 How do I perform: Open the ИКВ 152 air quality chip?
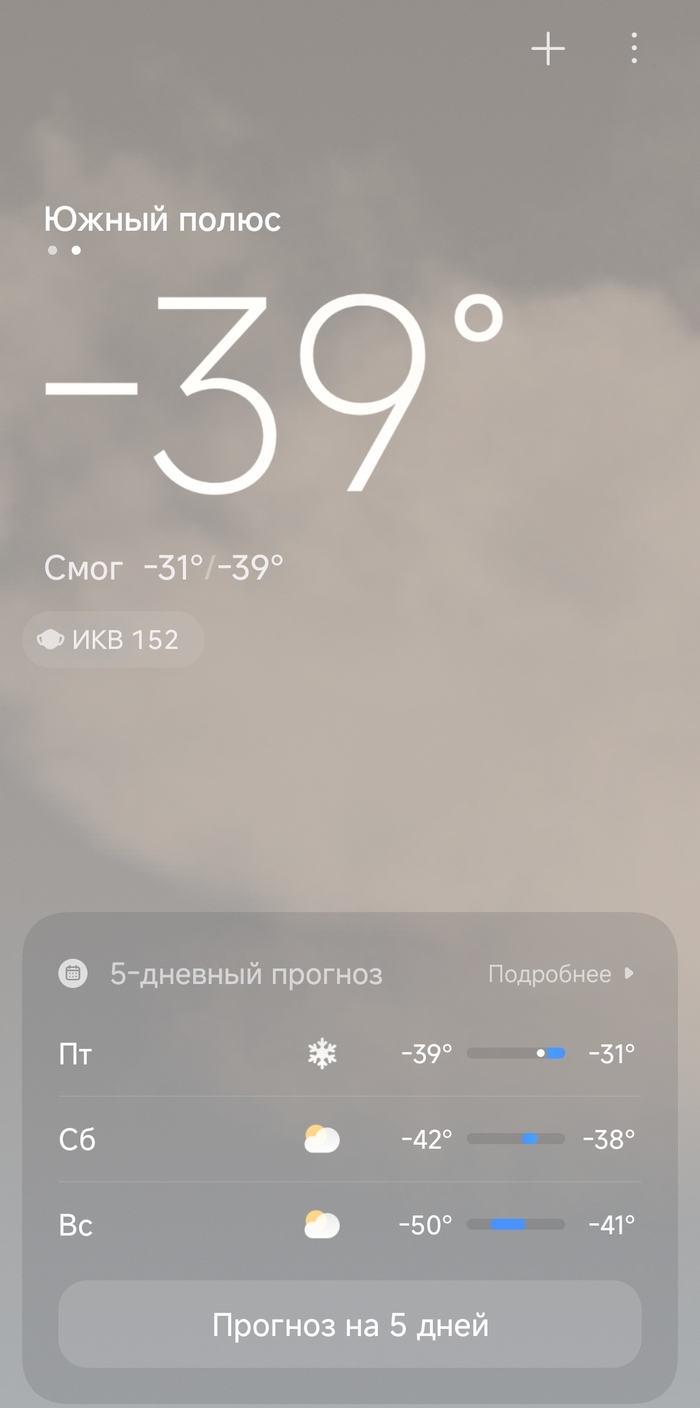coord(113,640)
